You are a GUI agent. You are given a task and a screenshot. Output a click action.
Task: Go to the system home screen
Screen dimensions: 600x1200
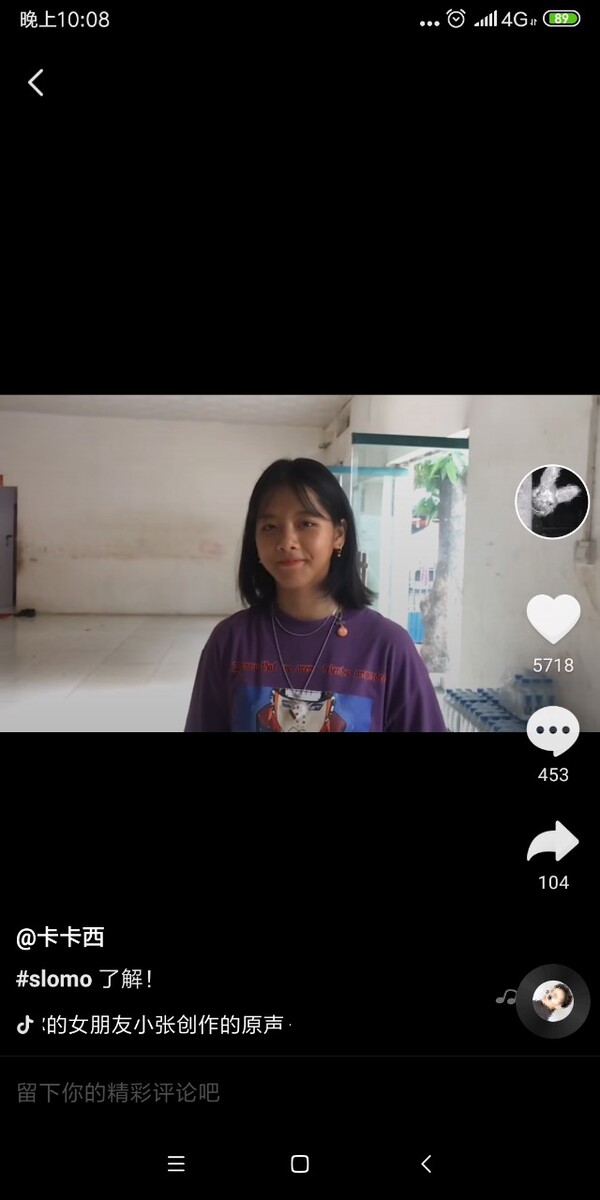pos(299,1163)
